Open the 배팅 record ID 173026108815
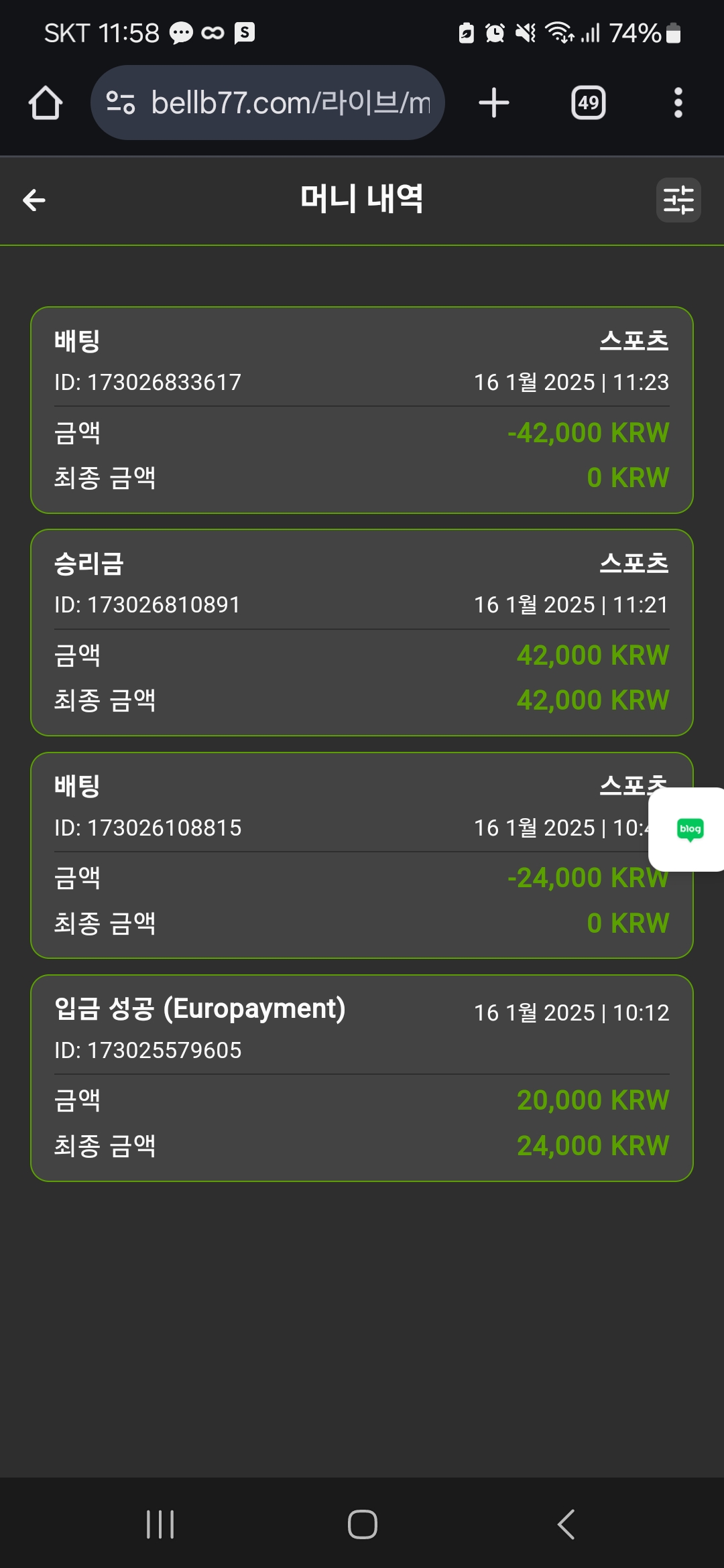The height and width of the screenshot is (1568, 724). 362,856
